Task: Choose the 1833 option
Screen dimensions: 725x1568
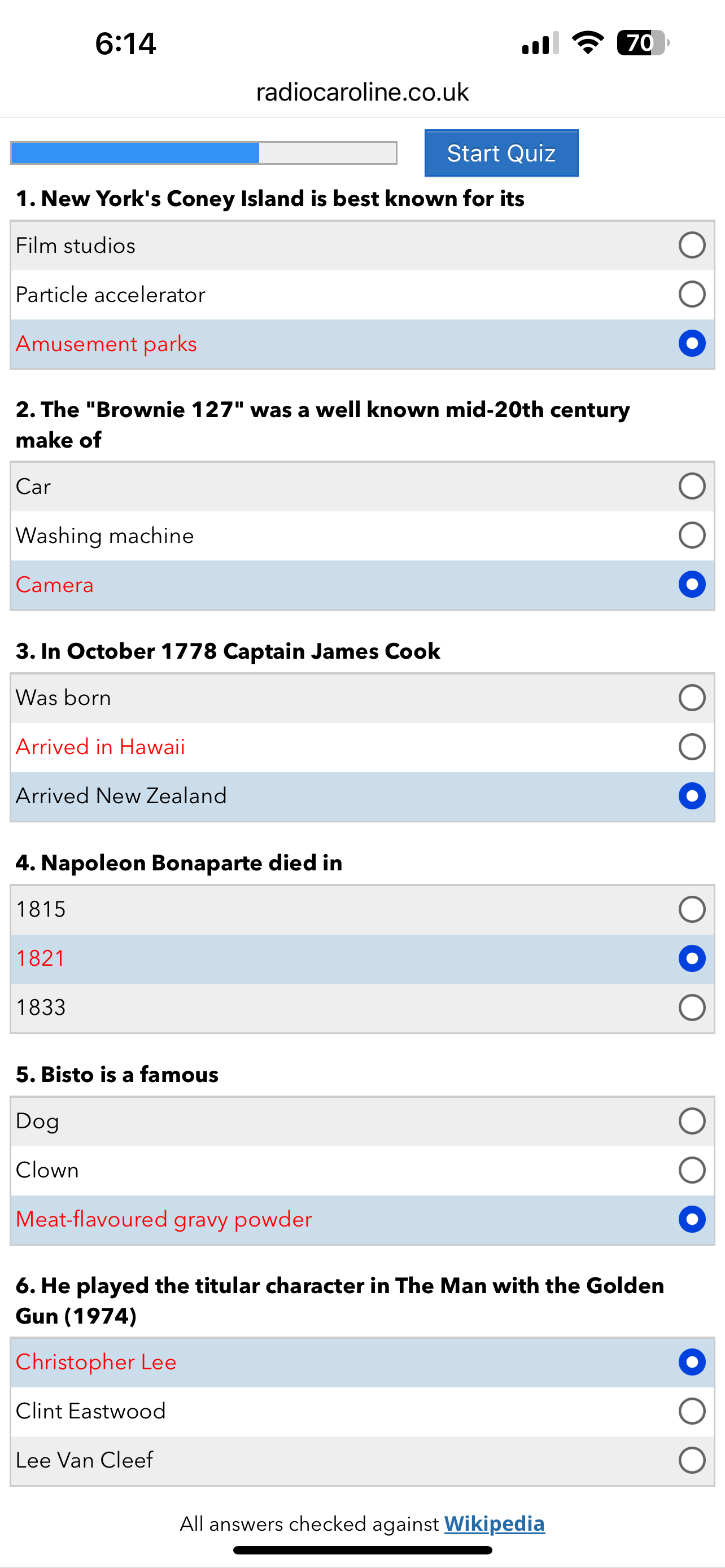Action: click(362, 1008)
